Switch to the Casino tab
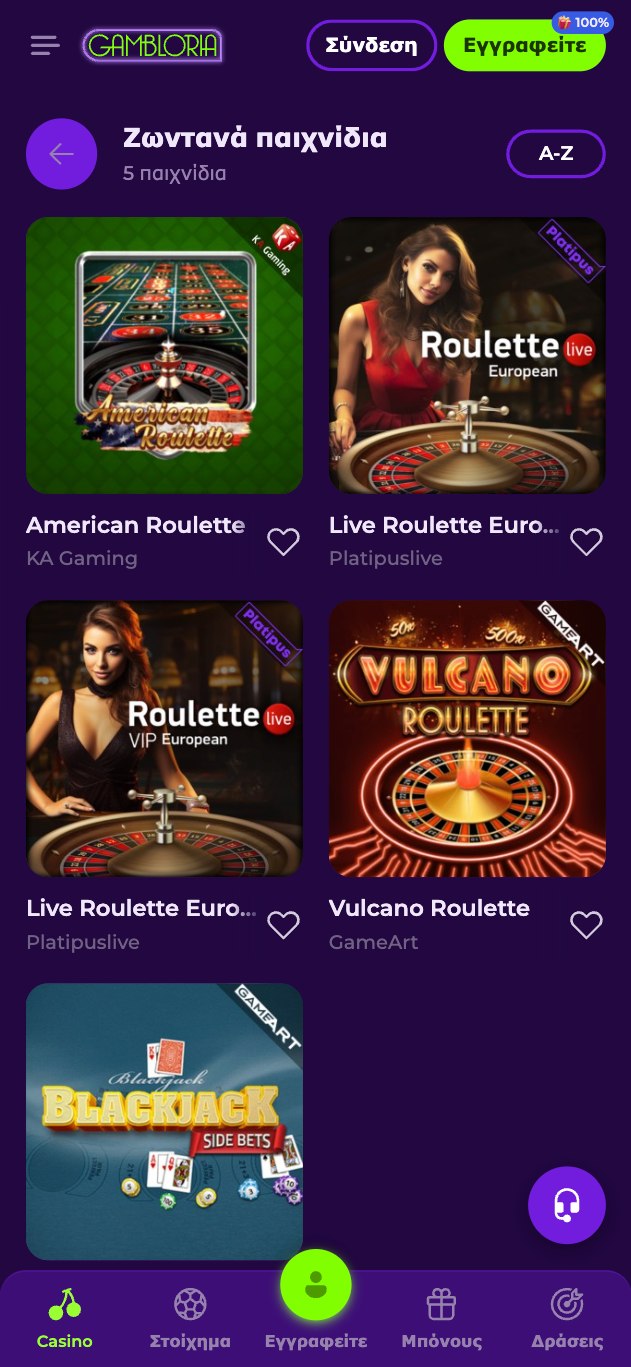 point(65,1318)
